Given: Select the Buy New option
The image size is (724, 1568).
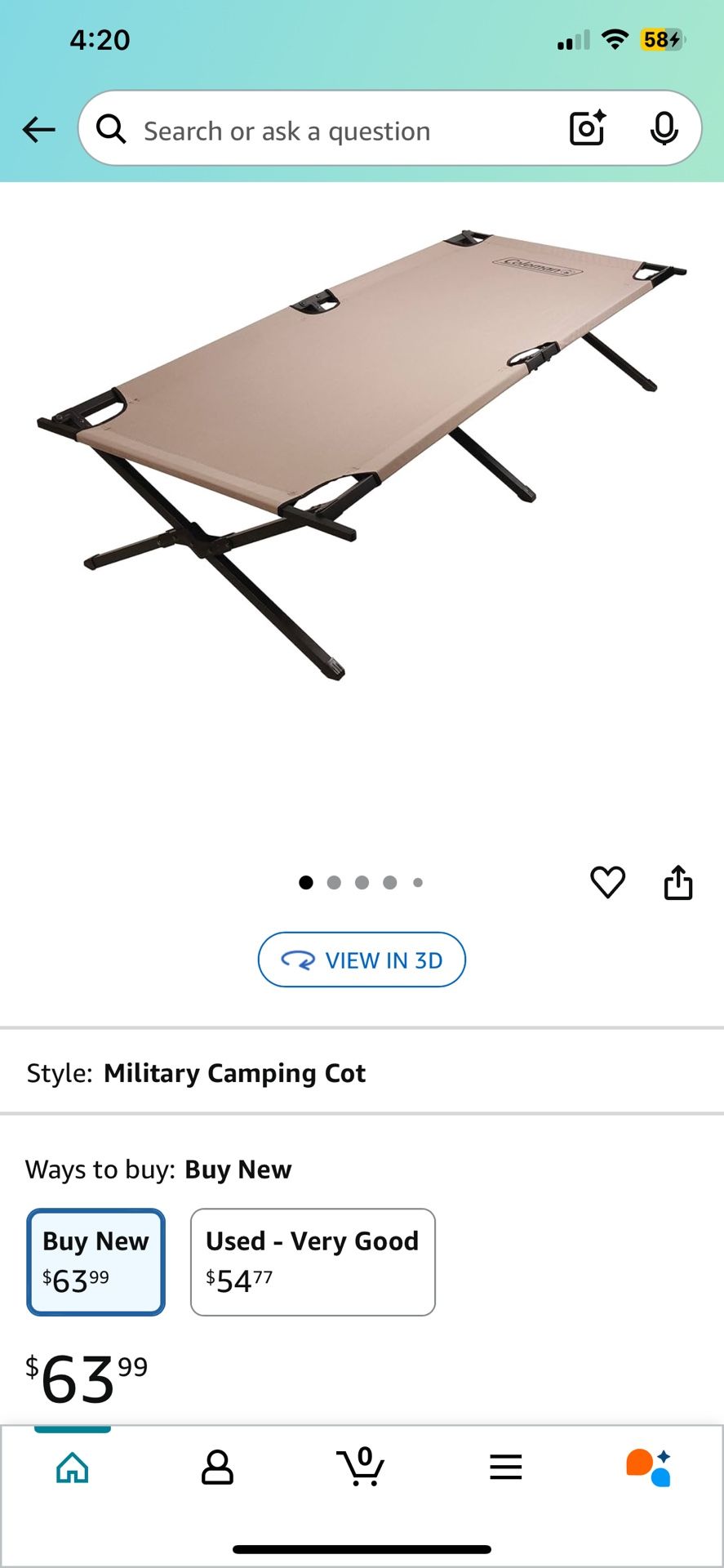Looking at the screenshot, I should [x=96, y=1262].
